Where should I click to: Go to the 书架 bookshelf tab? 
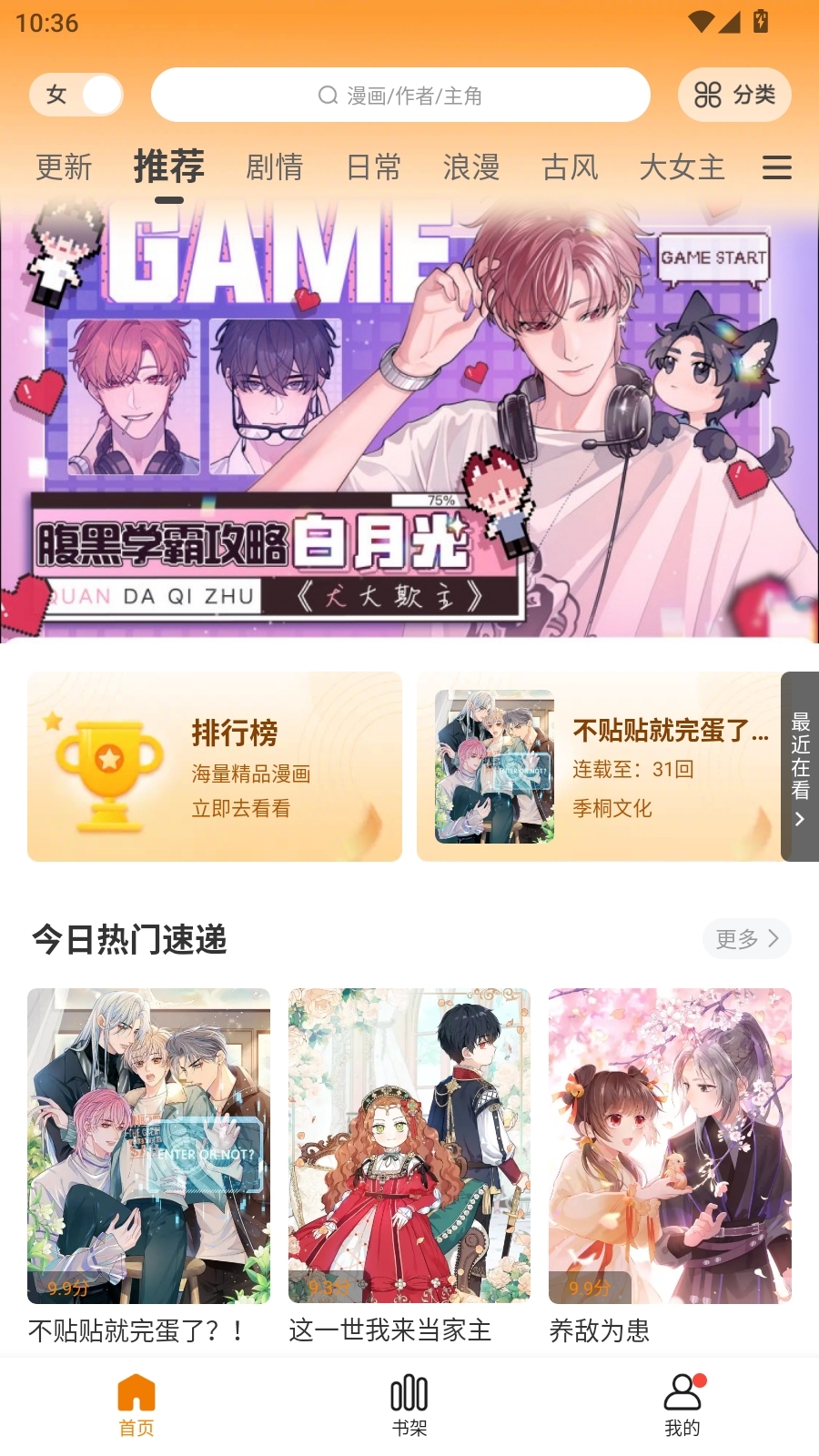pos(409,1405)
